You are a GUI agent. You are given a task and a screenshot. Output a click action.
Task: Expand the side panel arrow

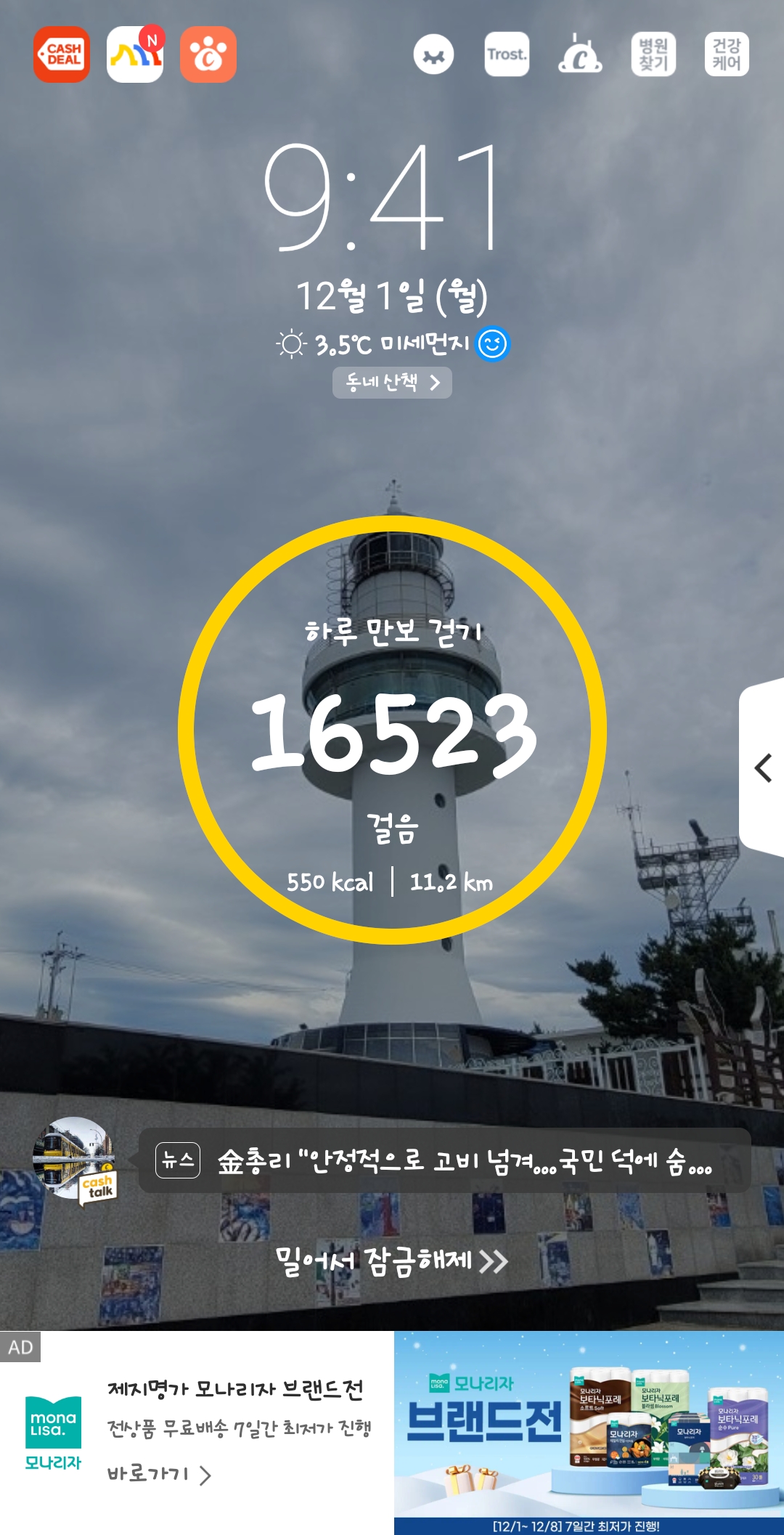coord(763,768)
